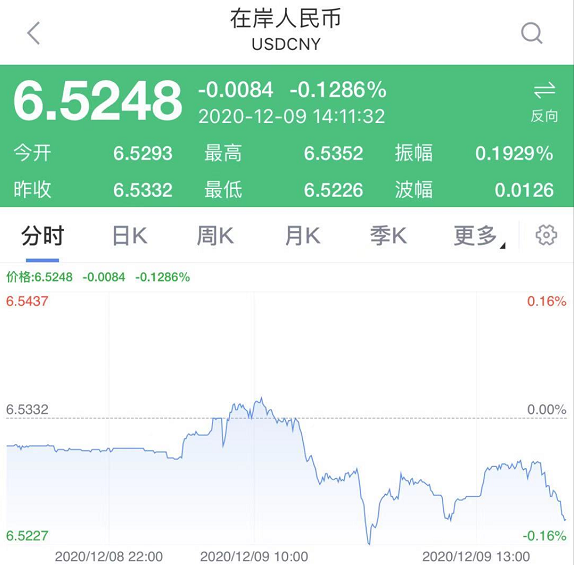Switch to the 日K tab
Screen dimensions: 574x565
[130, 235]
